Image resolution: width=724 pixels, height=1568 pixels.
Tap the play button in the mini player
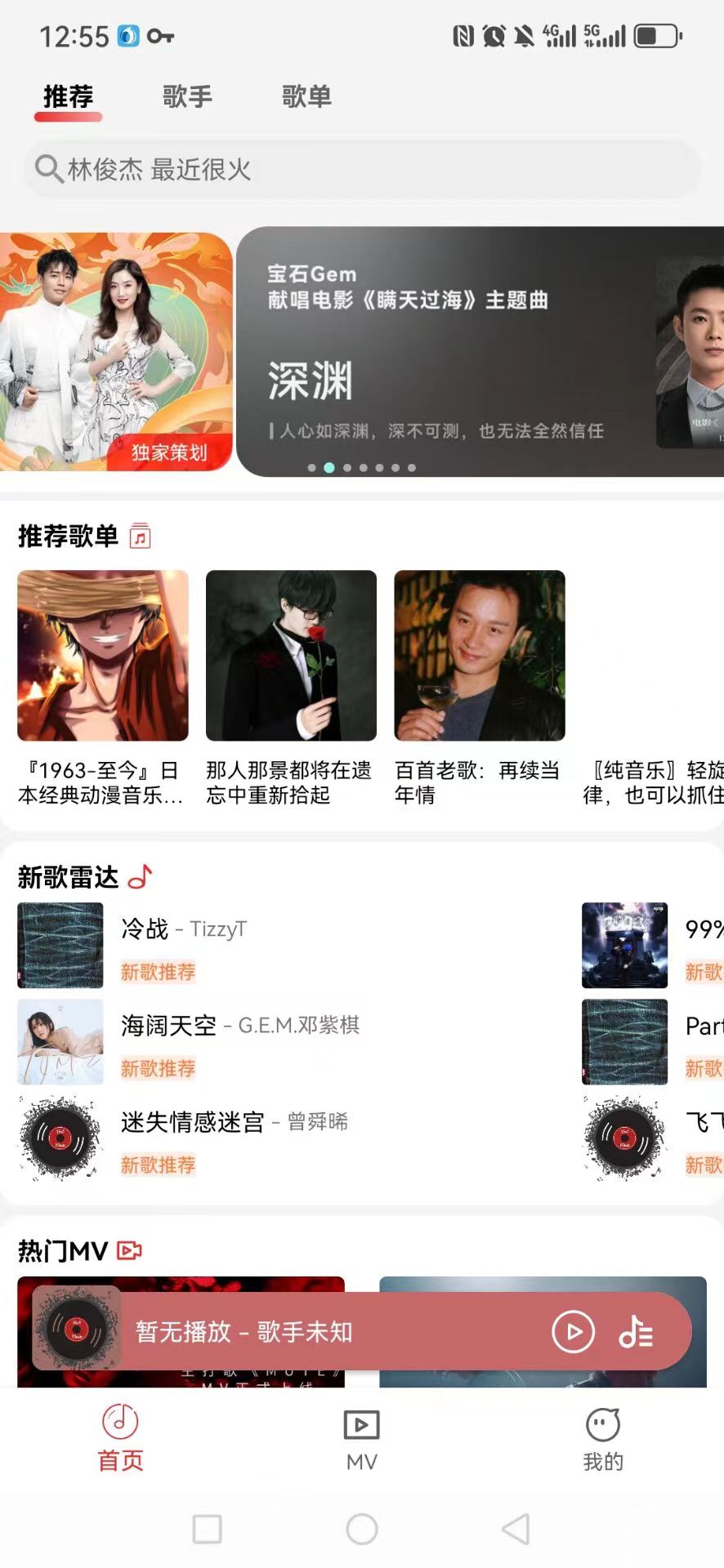pos(573,1332)
